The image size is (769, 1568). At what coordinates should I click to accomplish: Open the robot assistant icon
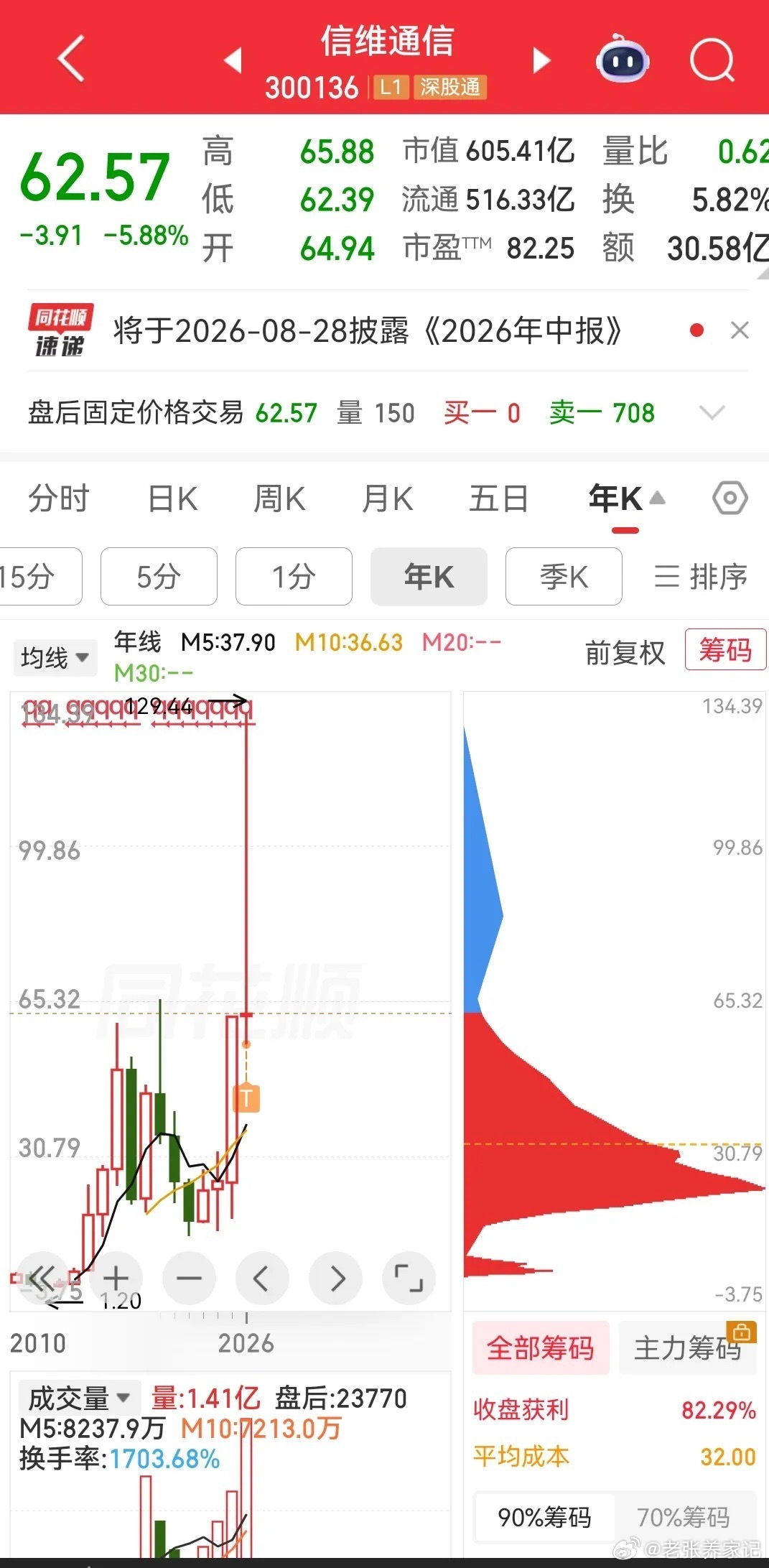point(623,58)
